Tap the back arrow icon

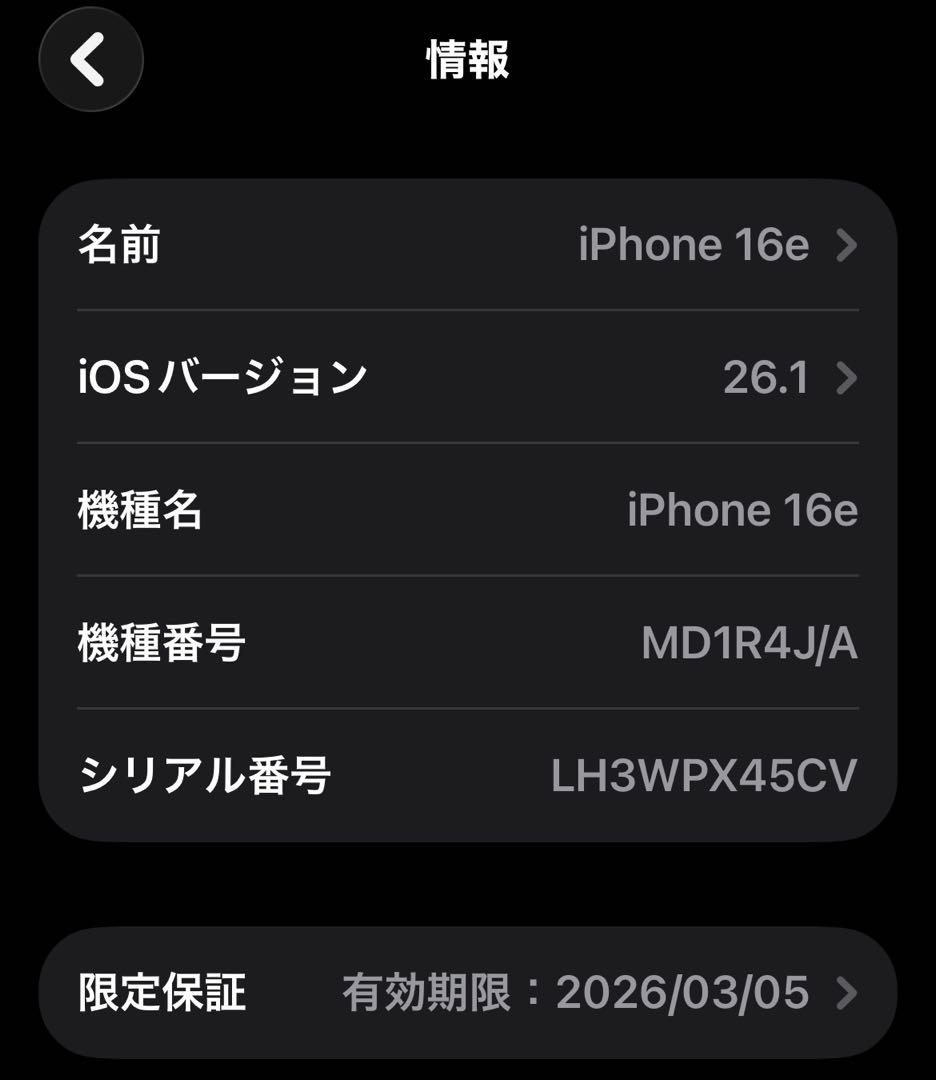coord(91,60)
